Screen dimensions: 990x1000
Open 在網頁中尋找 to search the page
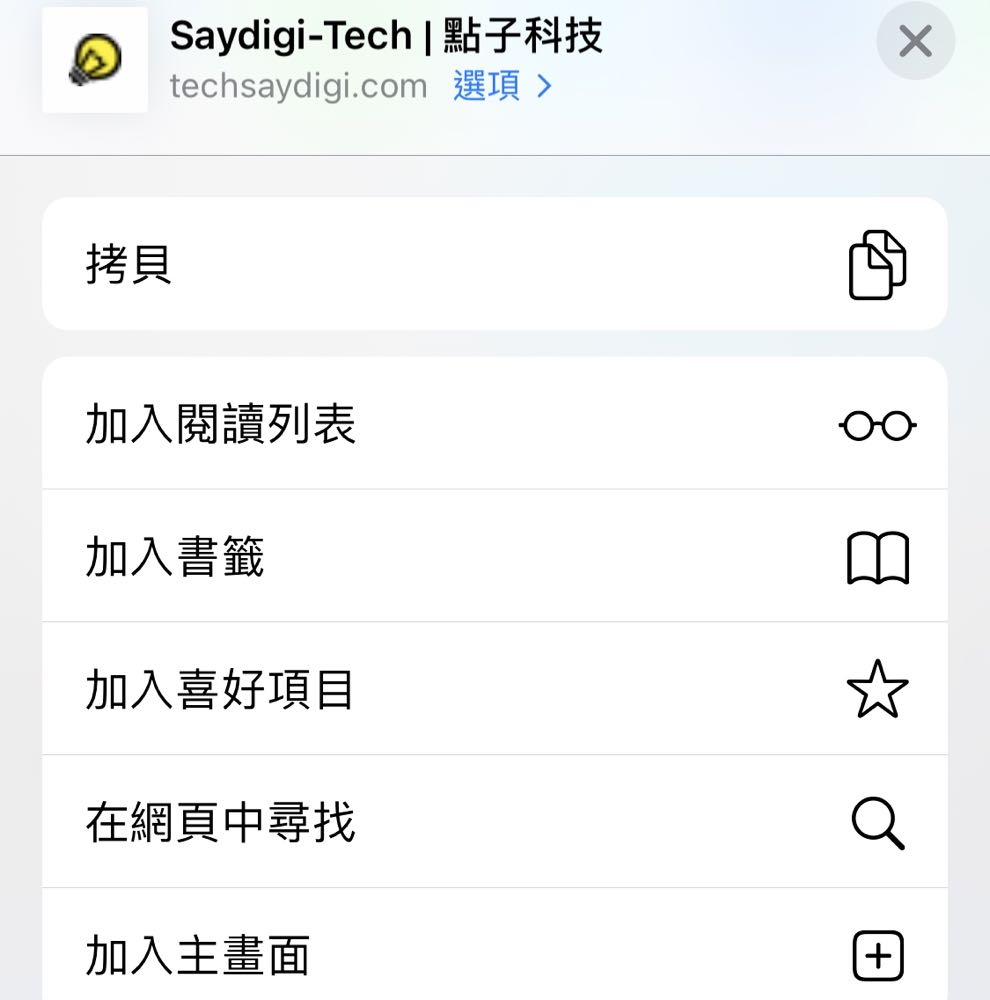coord(494,822)
